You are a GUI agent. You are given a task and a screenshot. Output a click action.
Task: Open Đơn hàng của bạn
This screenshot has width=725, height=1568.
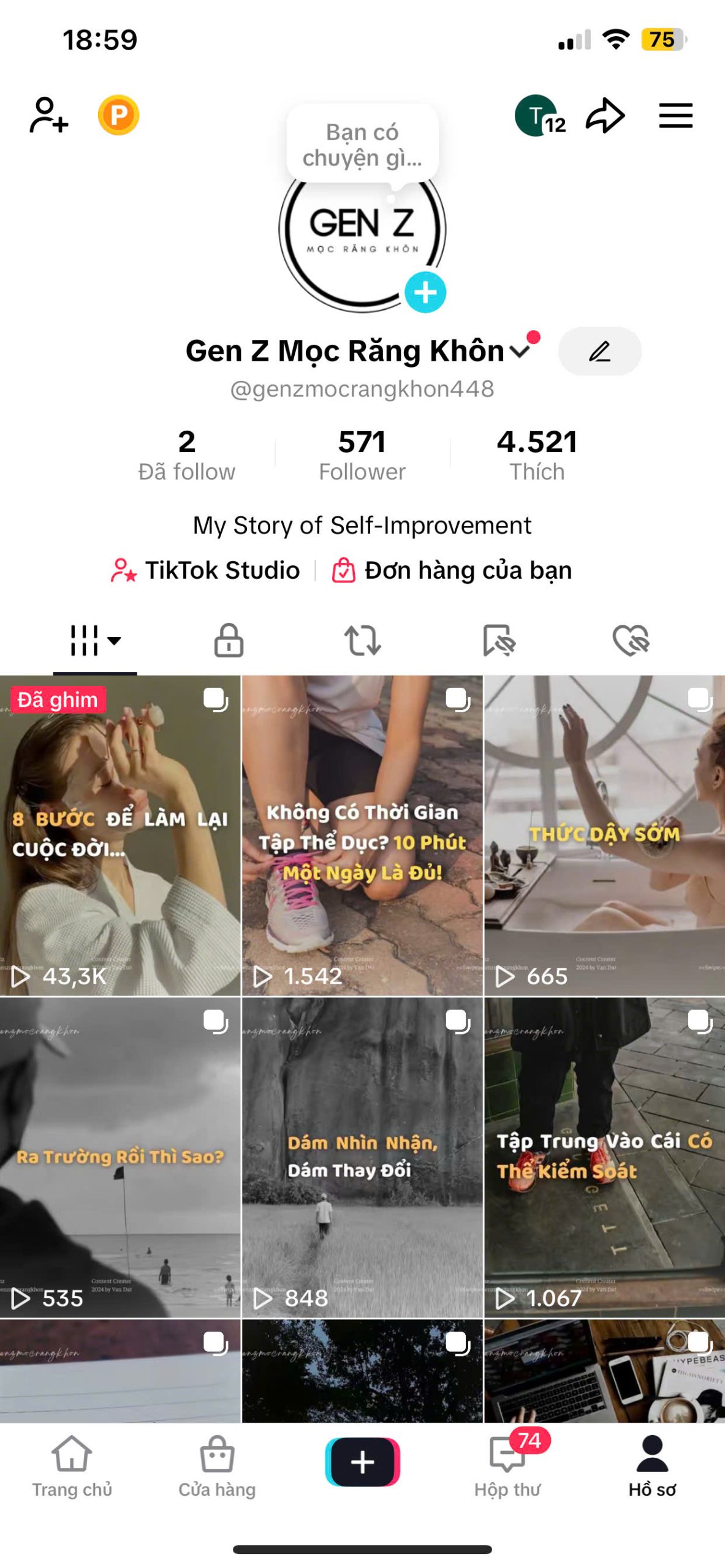[x=452, y=570]
